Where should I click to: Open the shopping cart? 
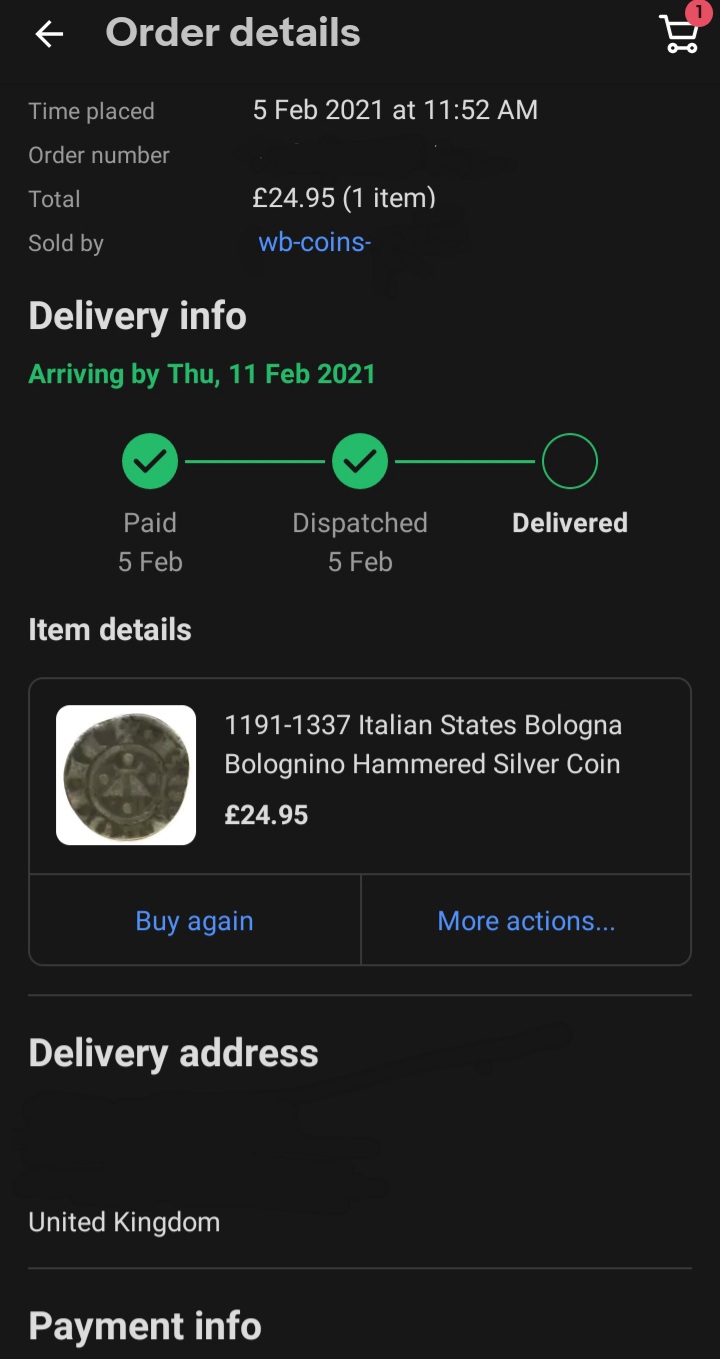pyautogui.click(x=681, y=33)
